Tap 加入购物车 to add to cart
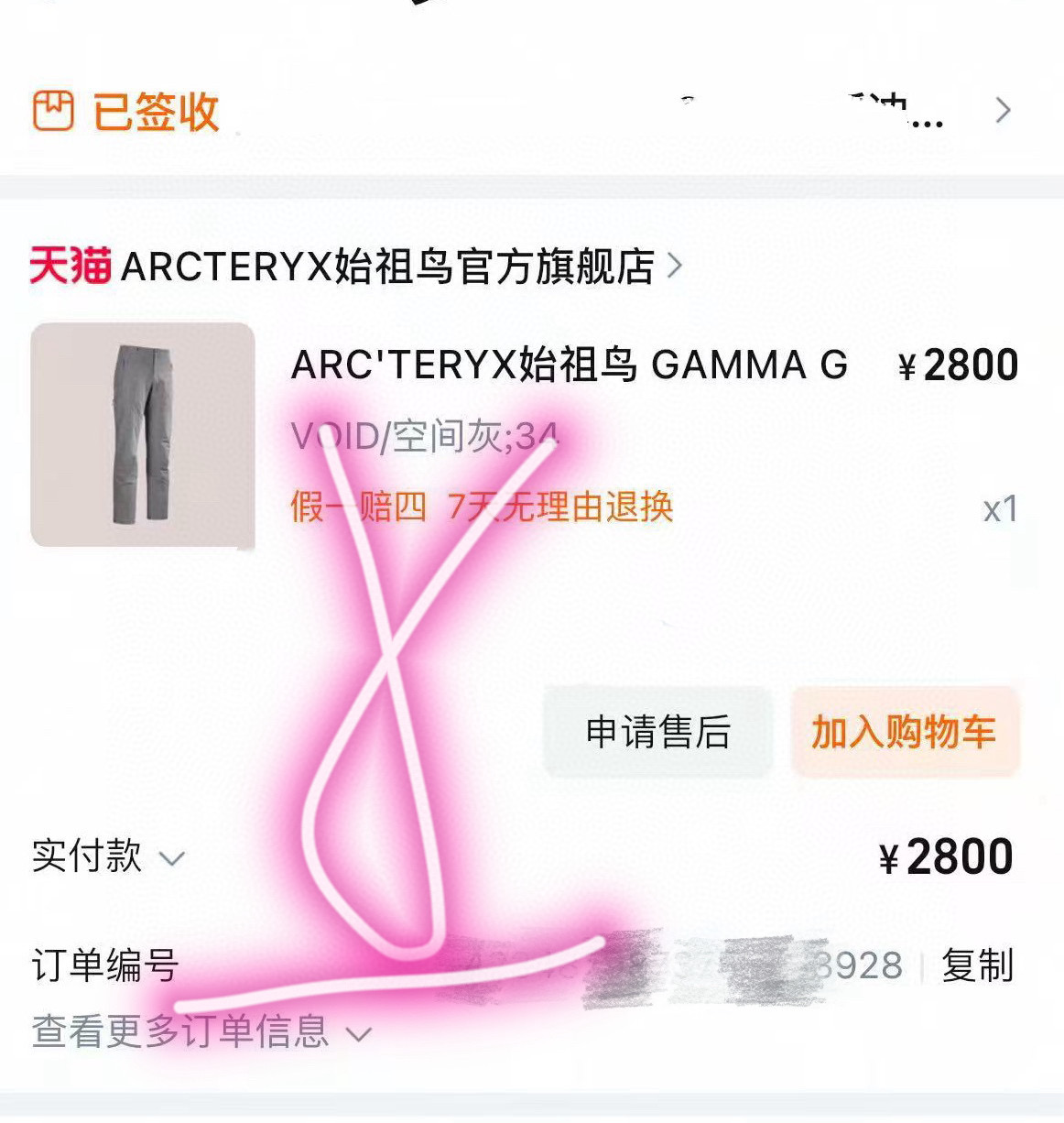Screen dimensions: 1064x1123 904,732
